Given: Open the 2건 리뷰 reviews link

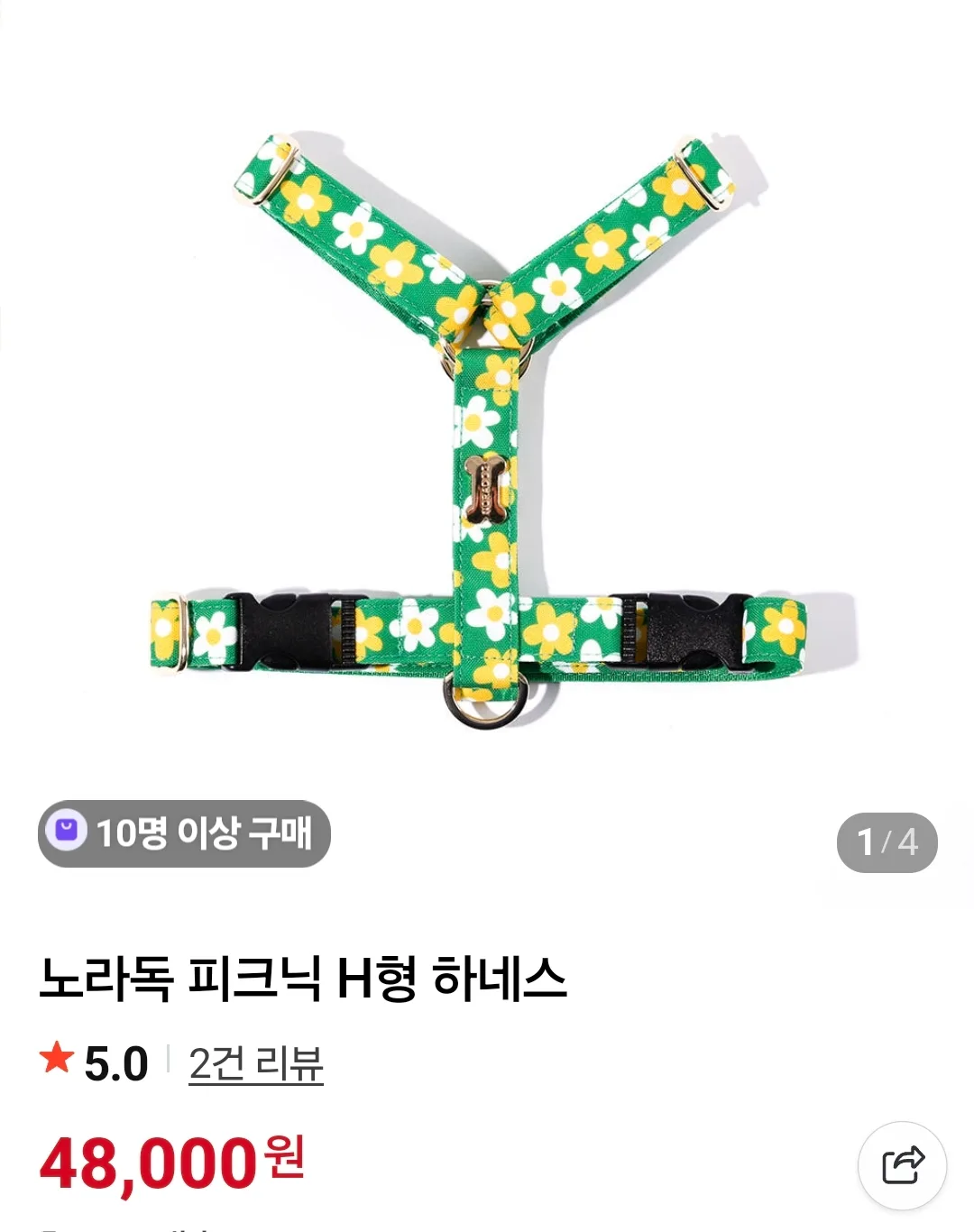Looking at the screenshot, I should [255, 1063].
